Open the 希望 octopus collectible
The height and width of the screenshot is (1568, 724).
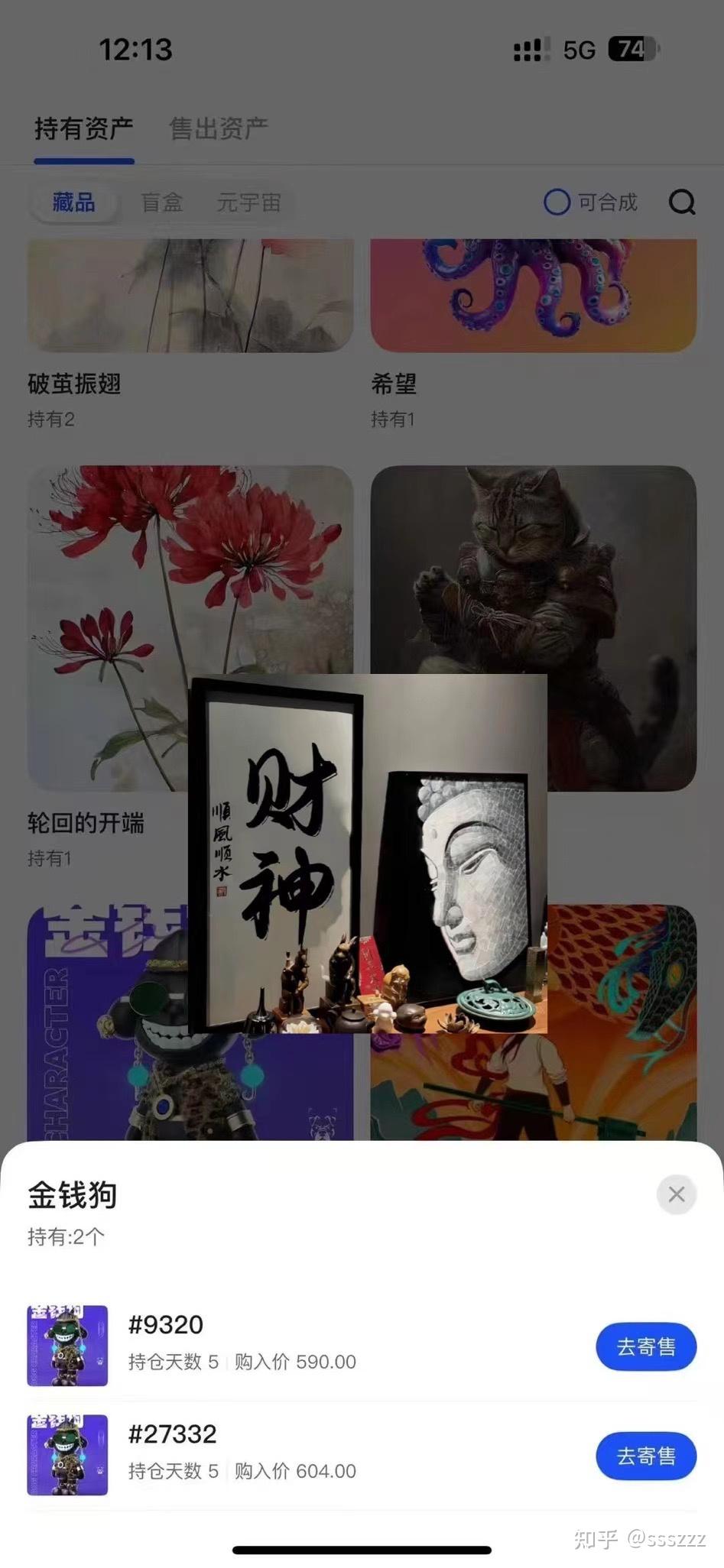pyautogui.click(x=534, y=296)
